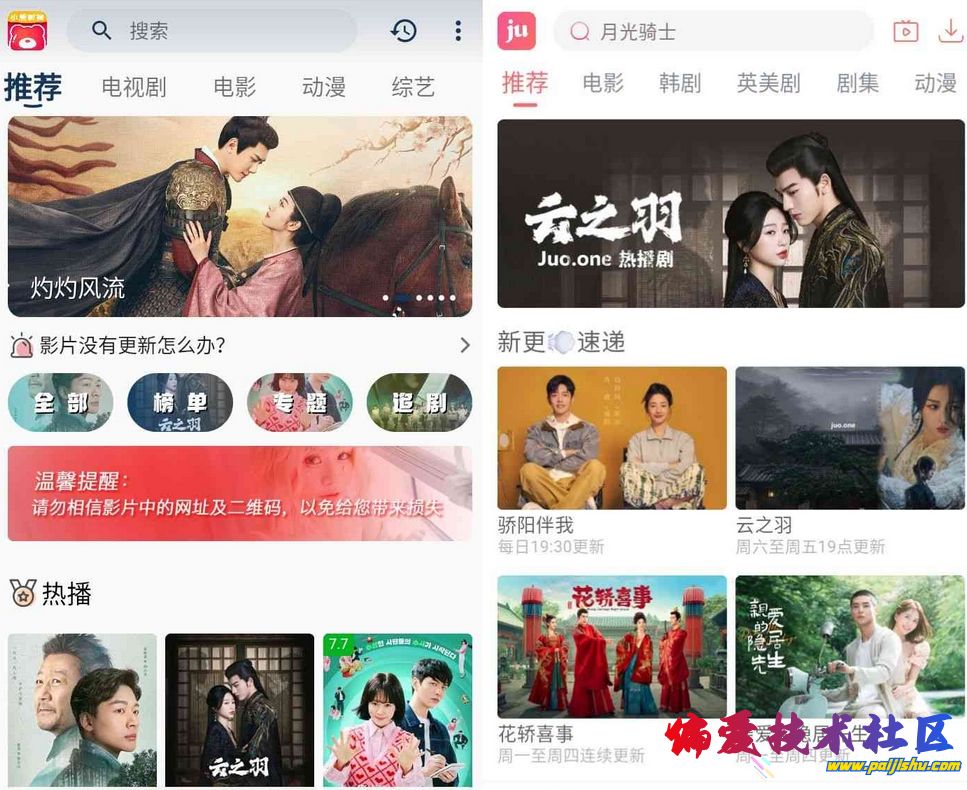
Task: Select the 榜单 category chip
Action: pyautogui.click(x=180, y=402)
